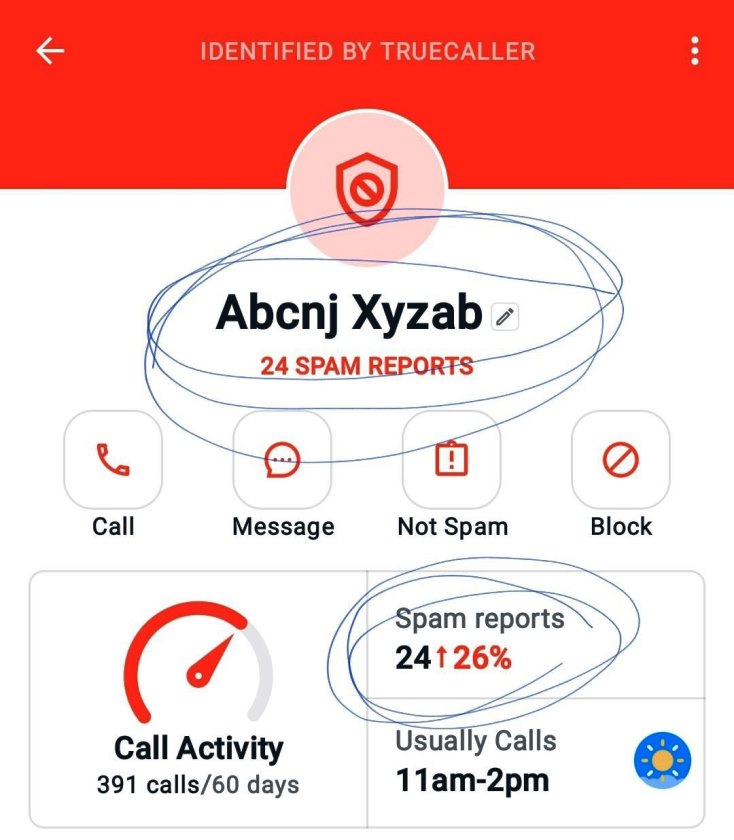Open the three-dot overflow menu
This screenshot has width=734, height=840.
[695, 51]
